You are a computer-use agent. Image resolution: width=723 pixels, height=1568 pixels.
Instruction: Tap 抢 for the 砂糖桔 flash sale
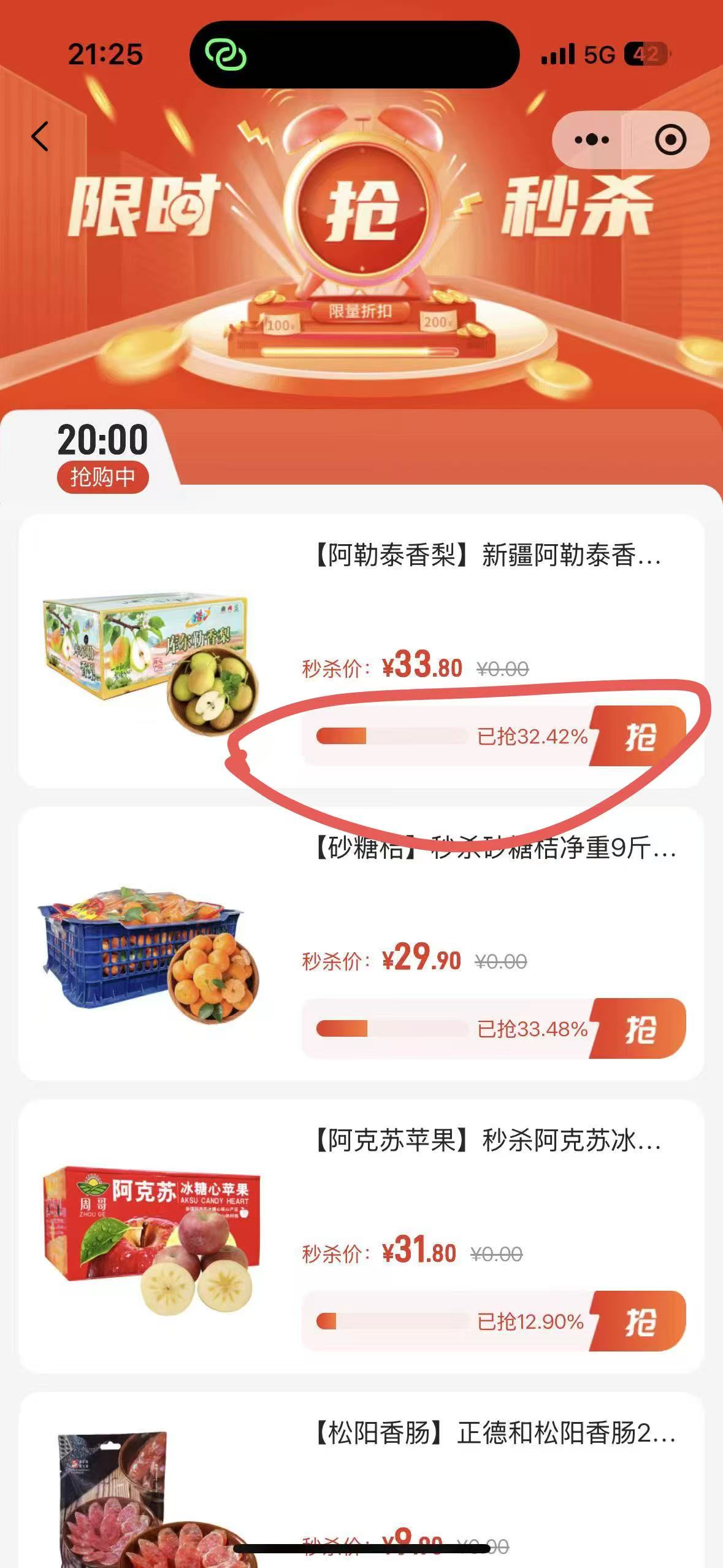click(x=640, y=1028)
